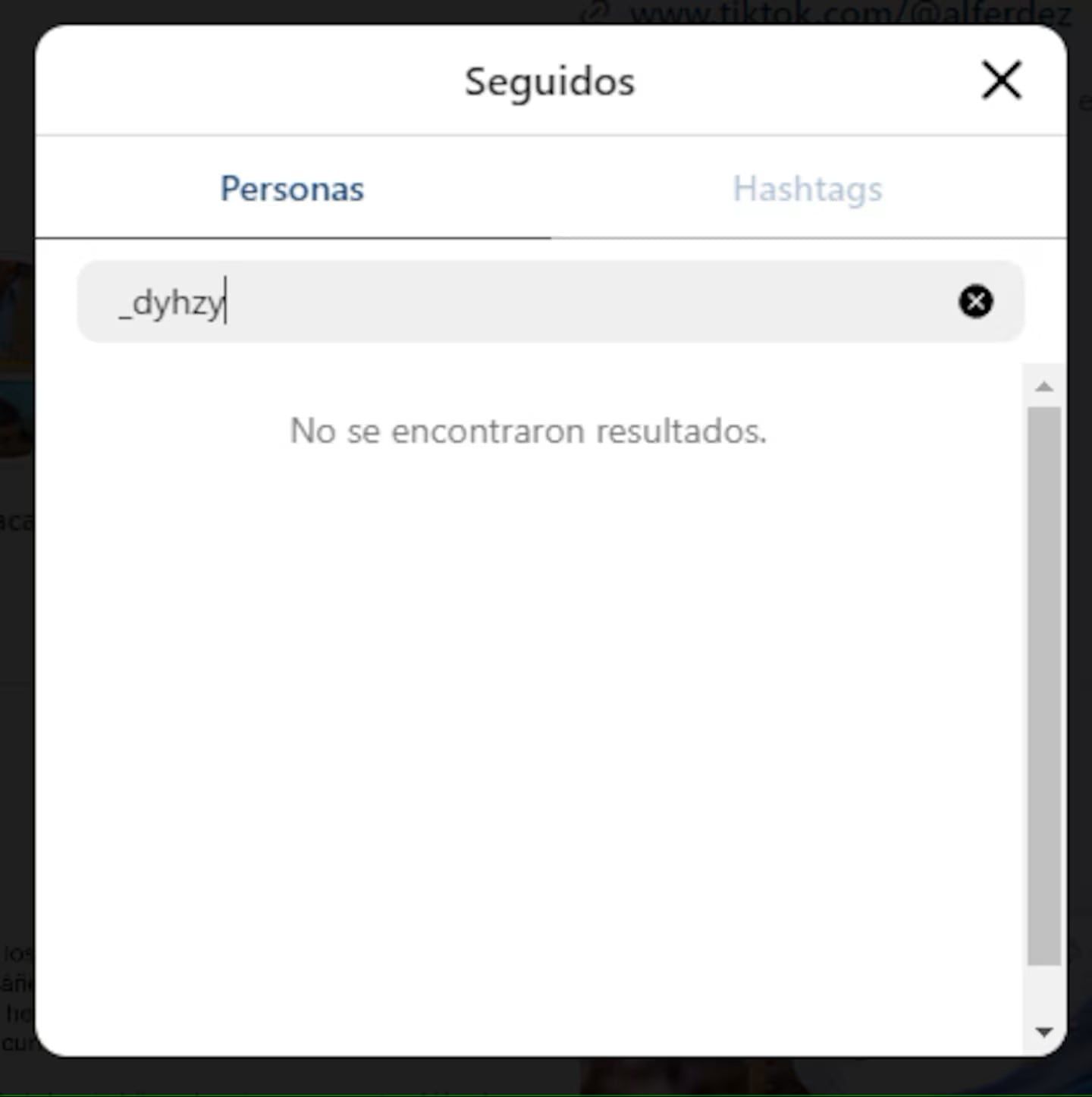Click the close icon on the Seguidos dialog

[1000, 80]
